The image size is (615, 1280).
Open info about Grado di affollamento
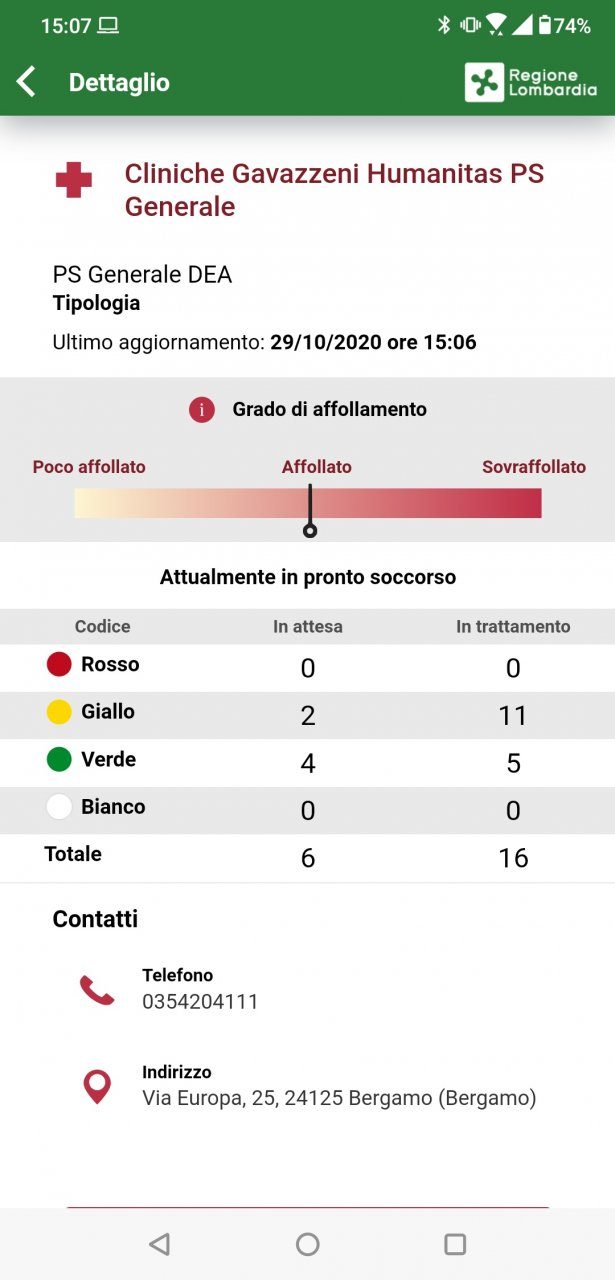tap(202, 409)
